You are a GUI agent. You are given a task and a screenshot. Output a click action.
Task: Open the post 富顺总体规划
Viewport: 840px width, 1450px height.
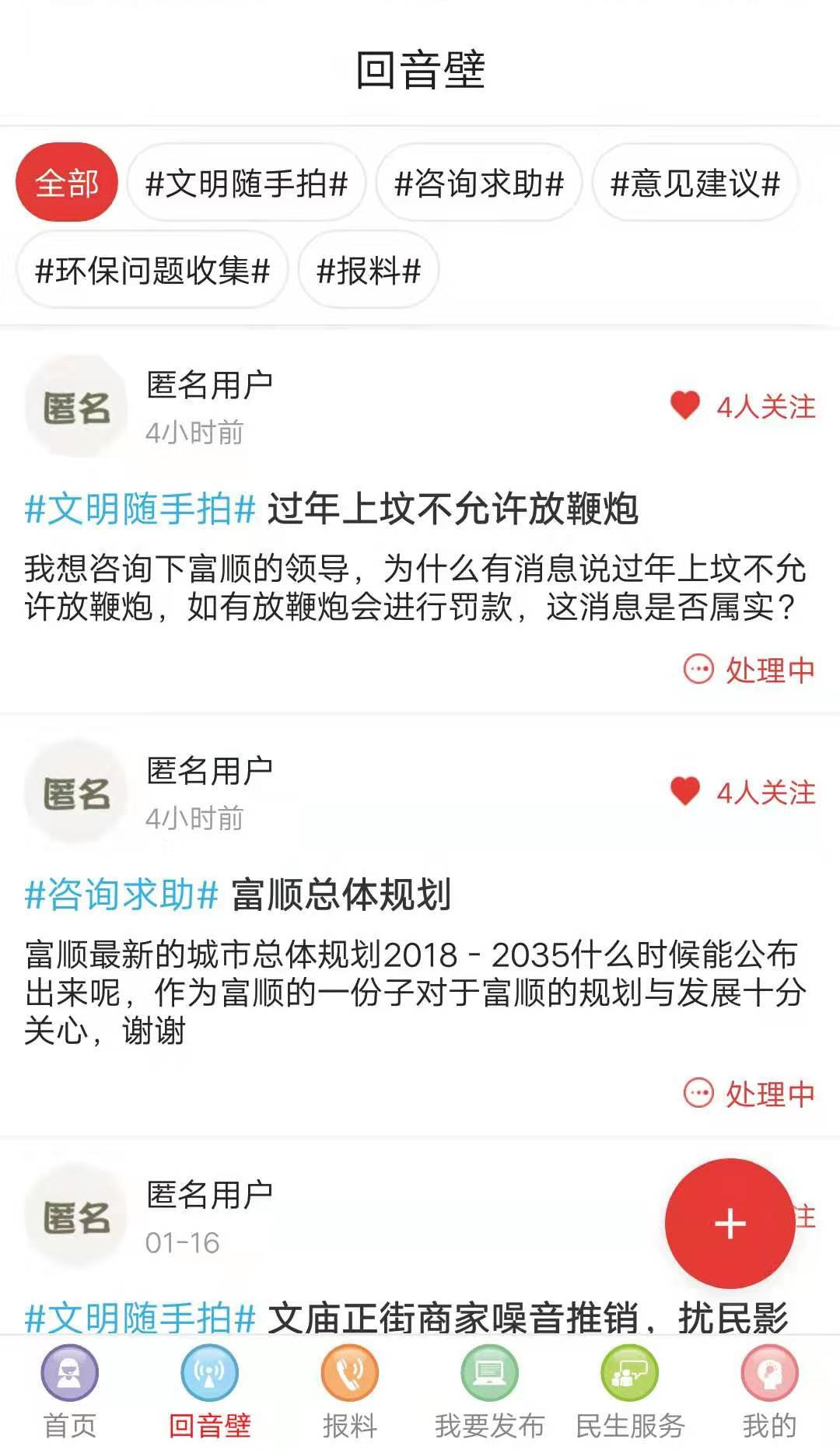pyautogui.click(x=341, y=895)
